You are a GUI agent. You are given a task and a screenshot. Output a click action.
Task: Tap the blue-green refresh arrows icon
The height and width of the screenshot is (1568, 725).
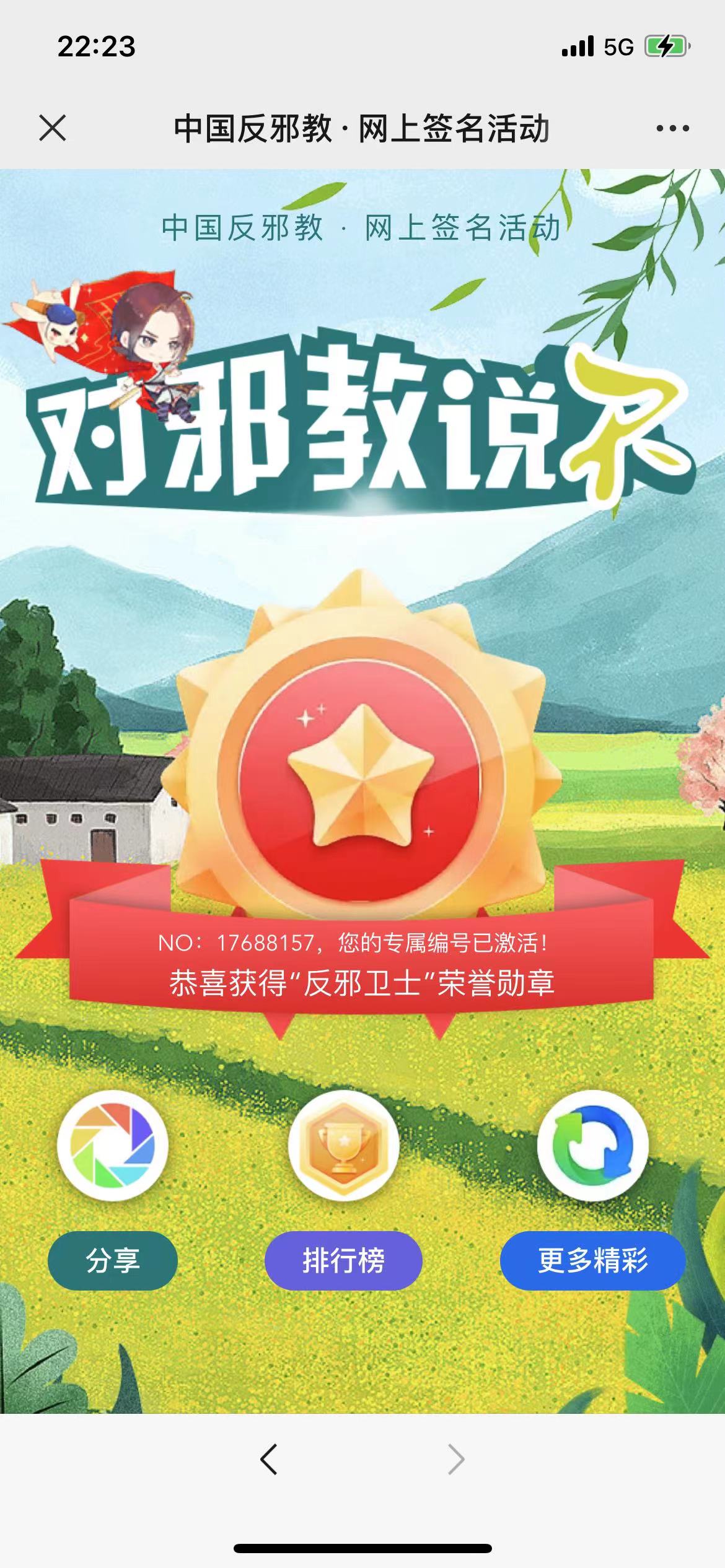pos(592,1146)
